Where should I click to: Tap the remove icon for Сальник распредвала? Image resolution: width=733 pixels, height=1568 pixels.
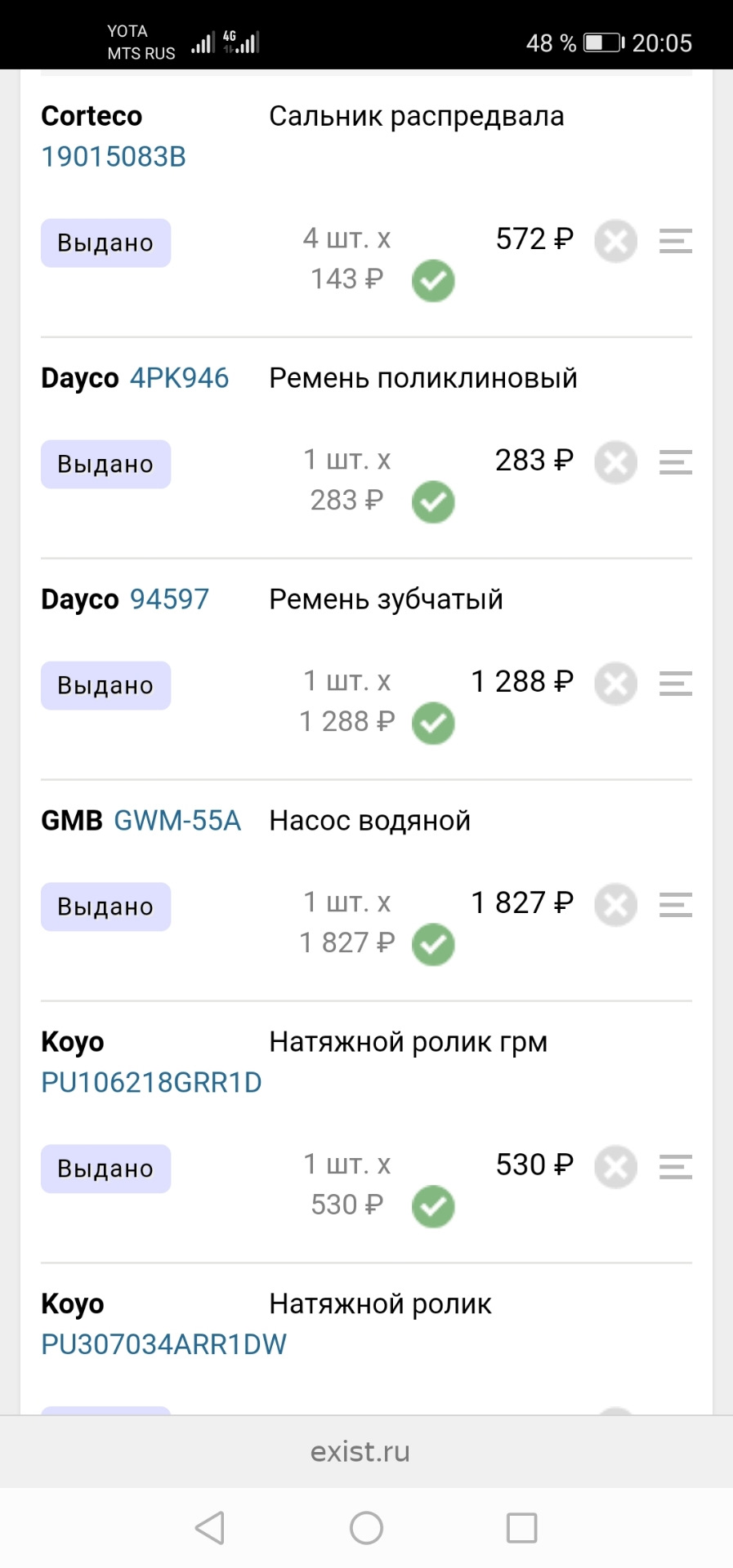pyautogui.click(x=615, y=241)
